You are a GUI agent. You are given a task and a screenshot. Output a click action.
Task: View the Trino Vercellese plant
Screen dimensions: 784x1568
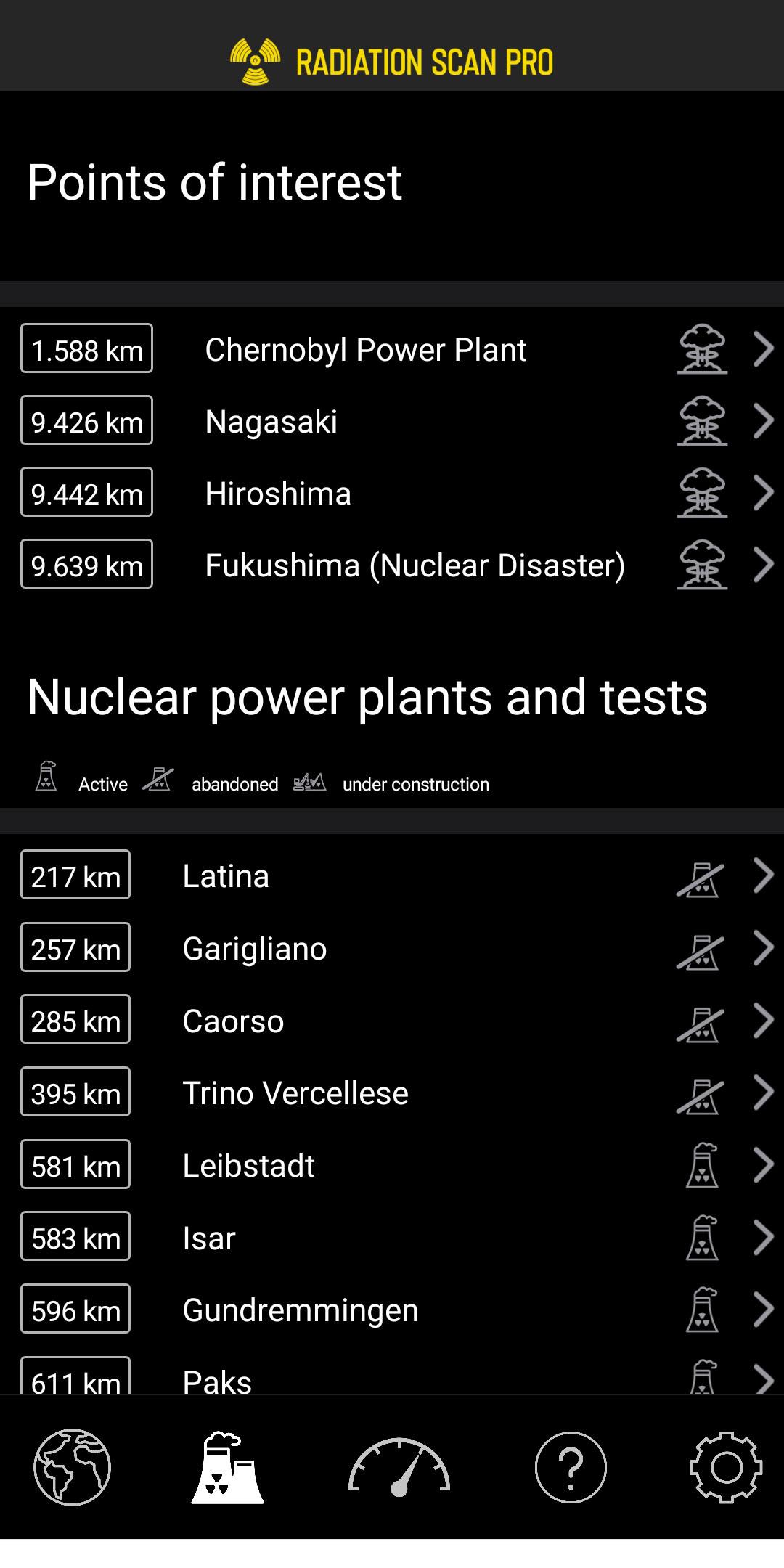pyautogui.click(x=392, y=1093)
